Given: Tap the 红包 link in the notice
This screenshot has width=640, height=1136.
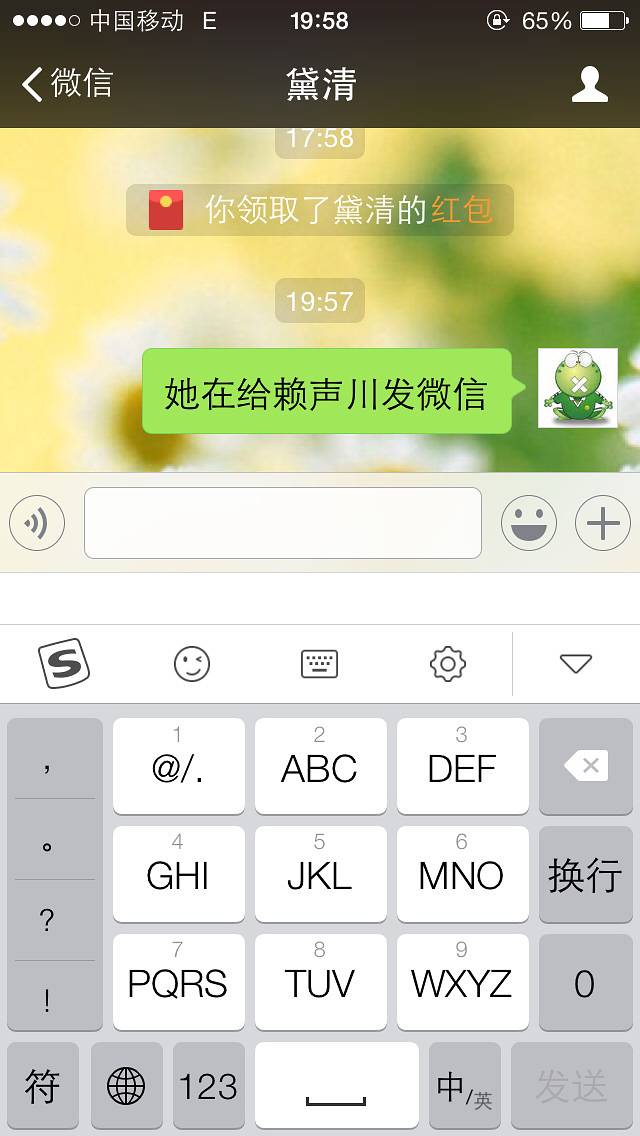Looking at the screenshot, I should click(x=461, y=210).
